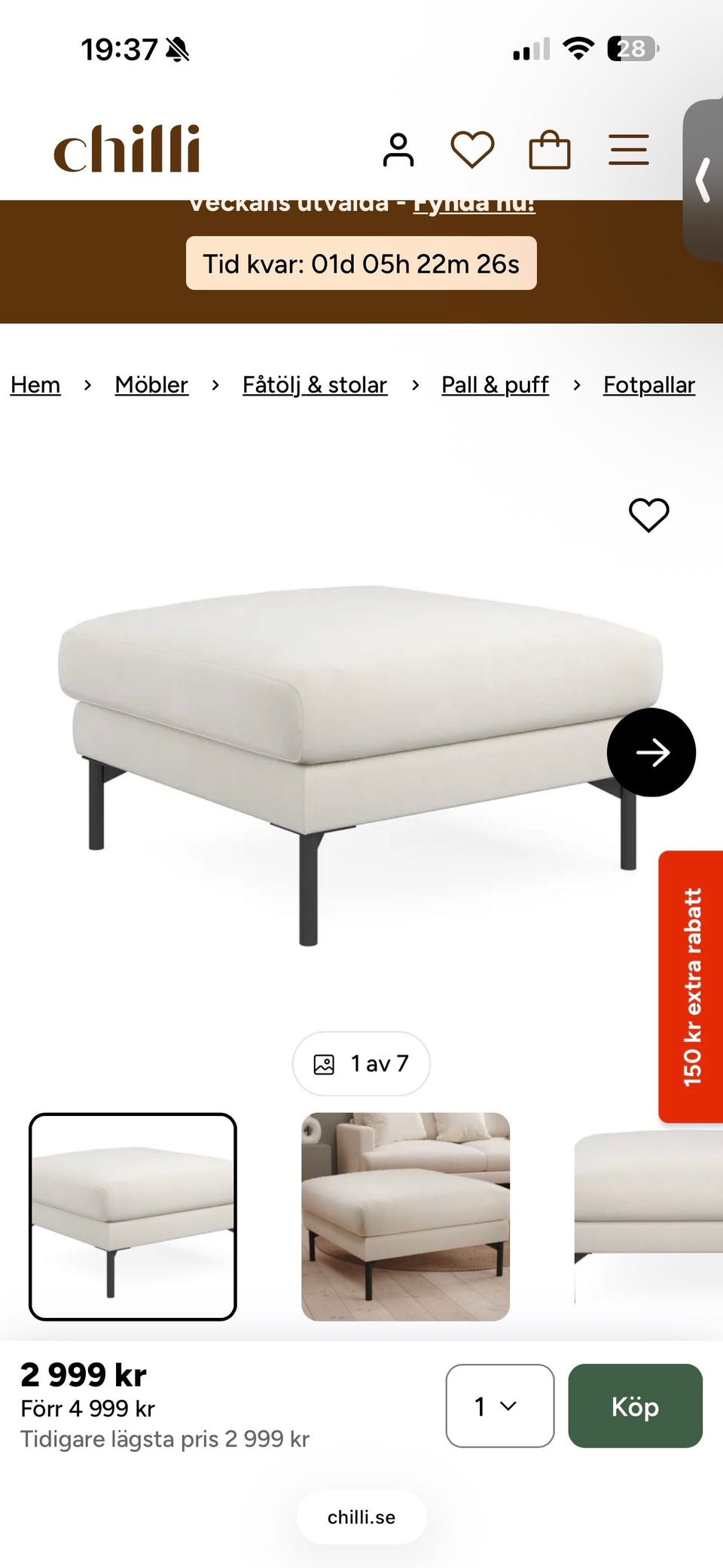Open Pall & puff breadcrumb
The image size is (723, 1568).
[495, 385]
